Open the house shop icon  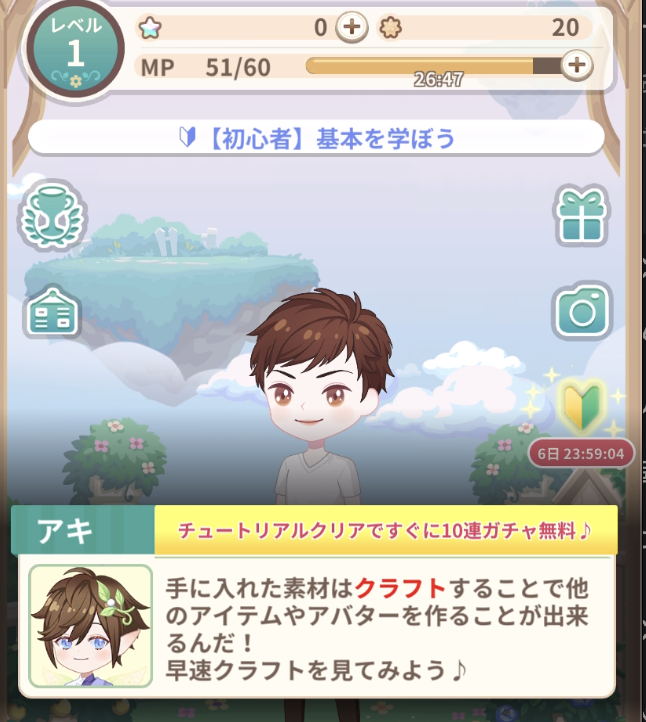click(54, 312)
